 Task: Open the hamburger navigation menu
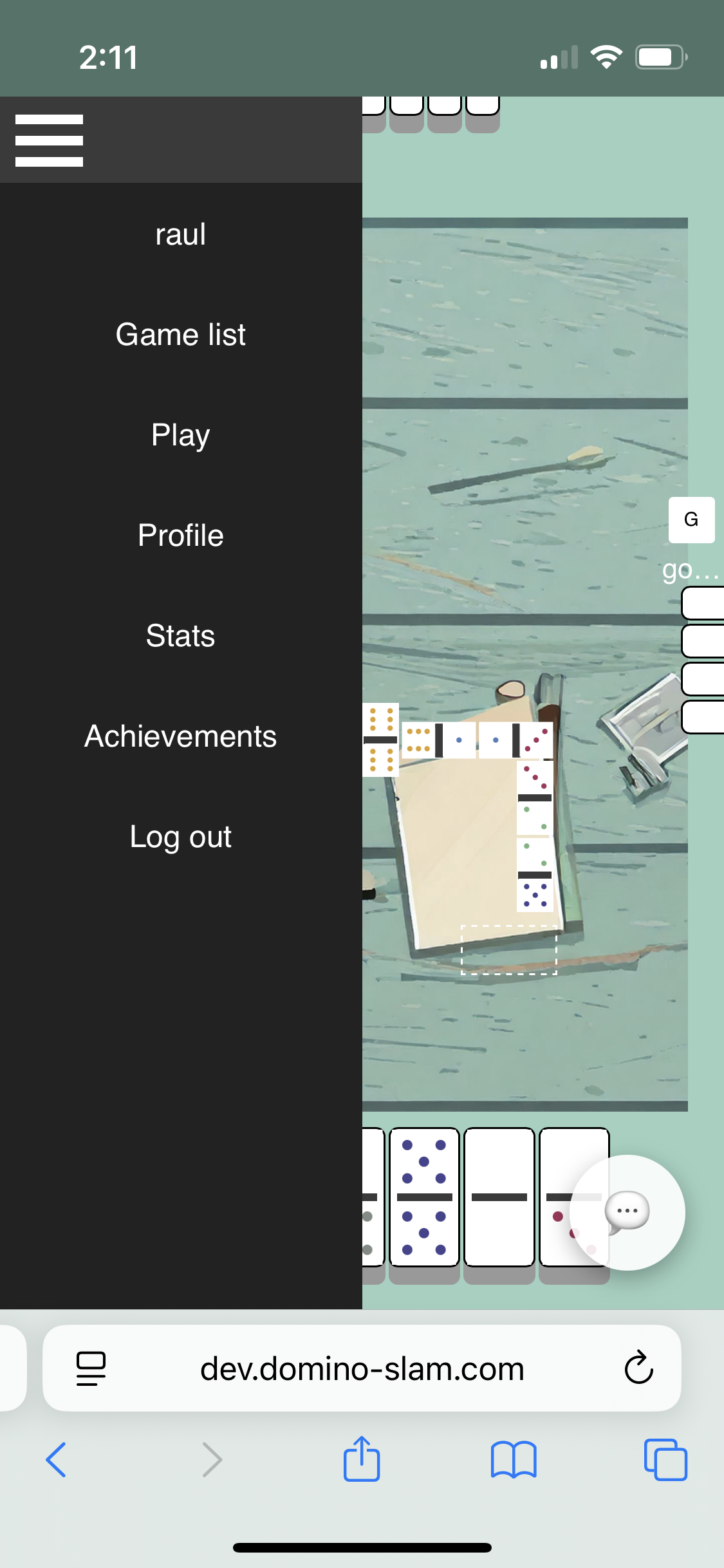pos(48,138)
